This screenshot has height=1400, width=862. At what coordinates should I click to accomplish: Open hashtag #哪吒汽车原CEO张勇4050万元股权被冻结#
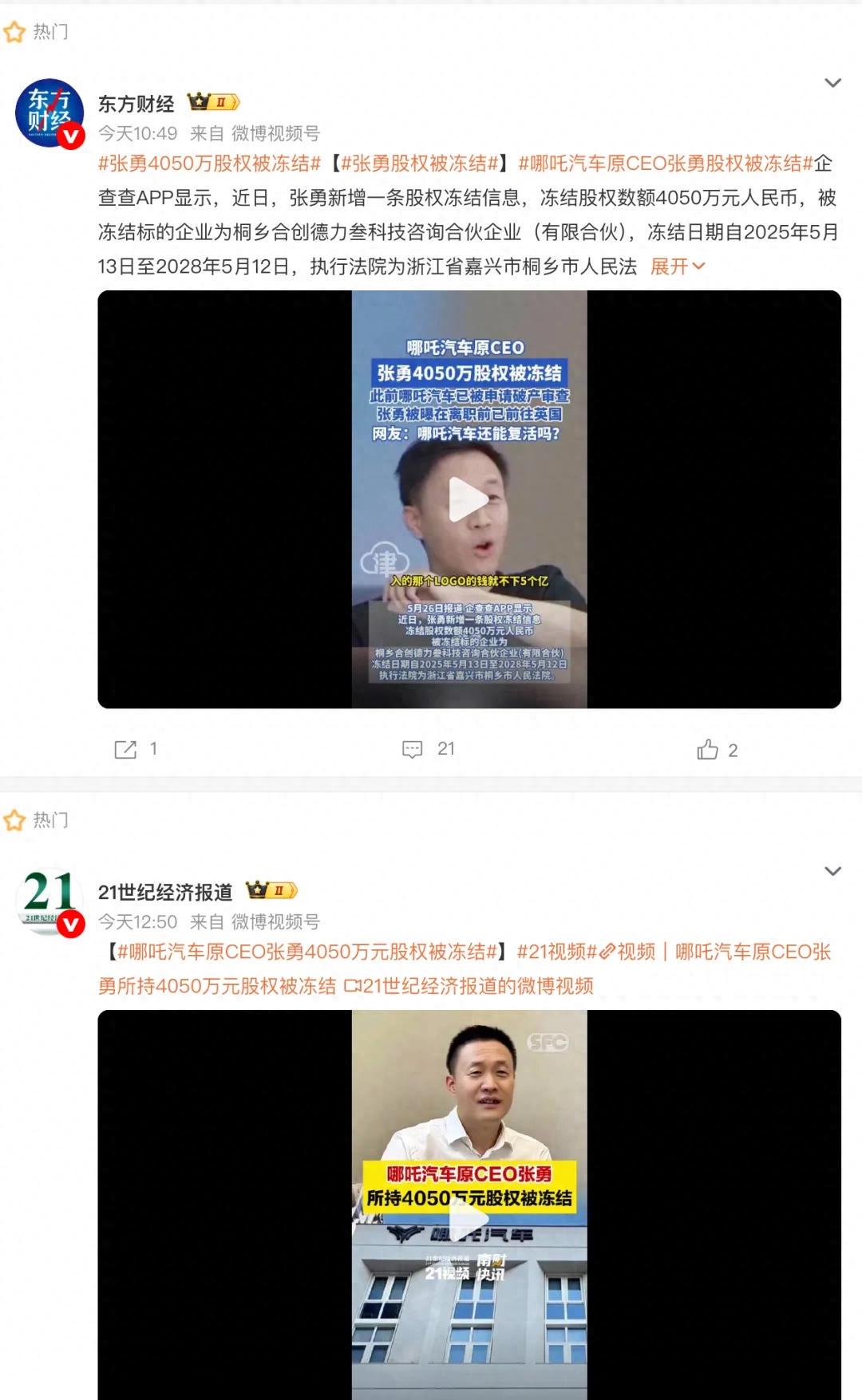click(x=307, y=952)
